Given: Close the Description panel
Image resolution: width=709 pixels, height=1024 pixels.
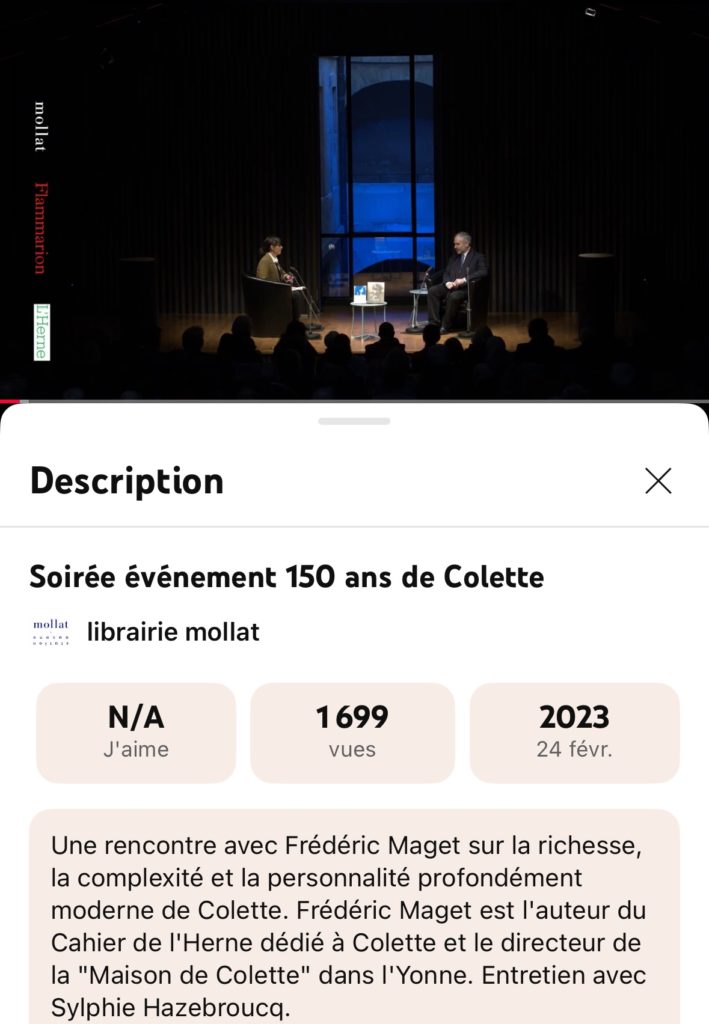Looking at the screenshot, I should tap(658, 481).
